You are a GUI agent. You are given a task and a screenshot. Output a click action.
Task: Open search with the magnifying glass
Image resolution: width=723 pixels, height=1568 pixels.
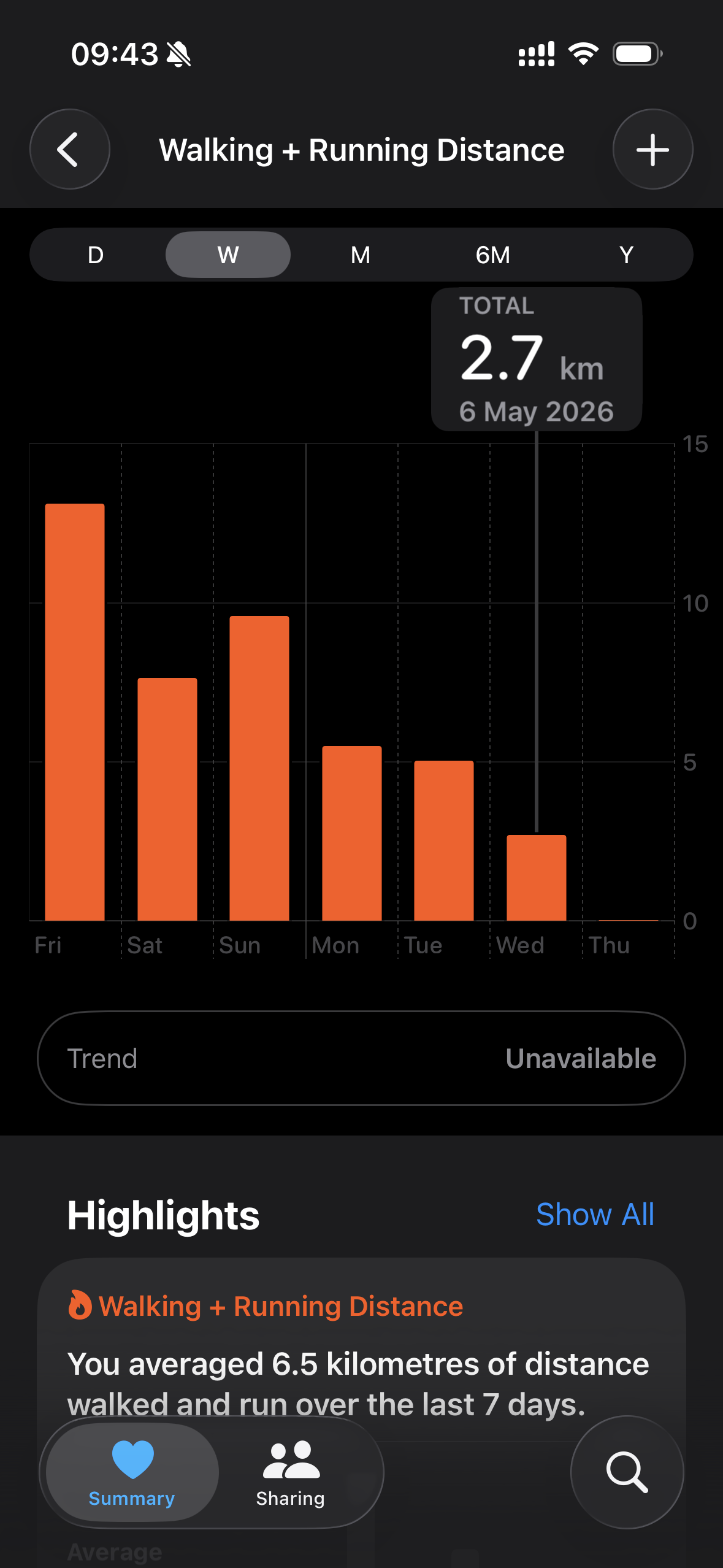click(x=627, y=1472)
